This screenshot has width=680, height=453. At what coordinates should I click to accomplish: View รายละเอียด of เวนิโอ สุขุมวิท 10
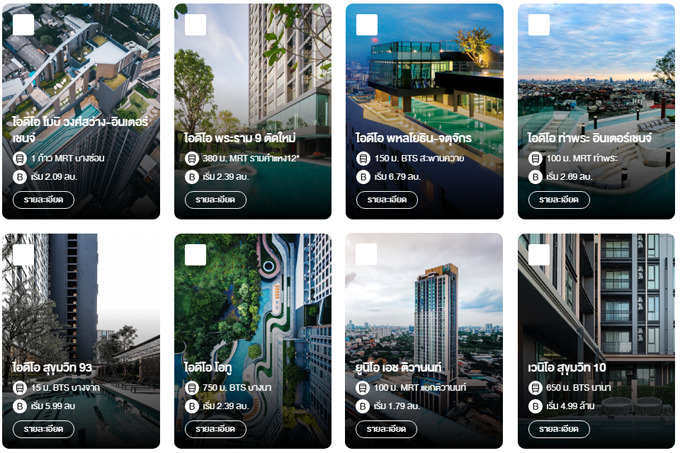tap(559, 429)
